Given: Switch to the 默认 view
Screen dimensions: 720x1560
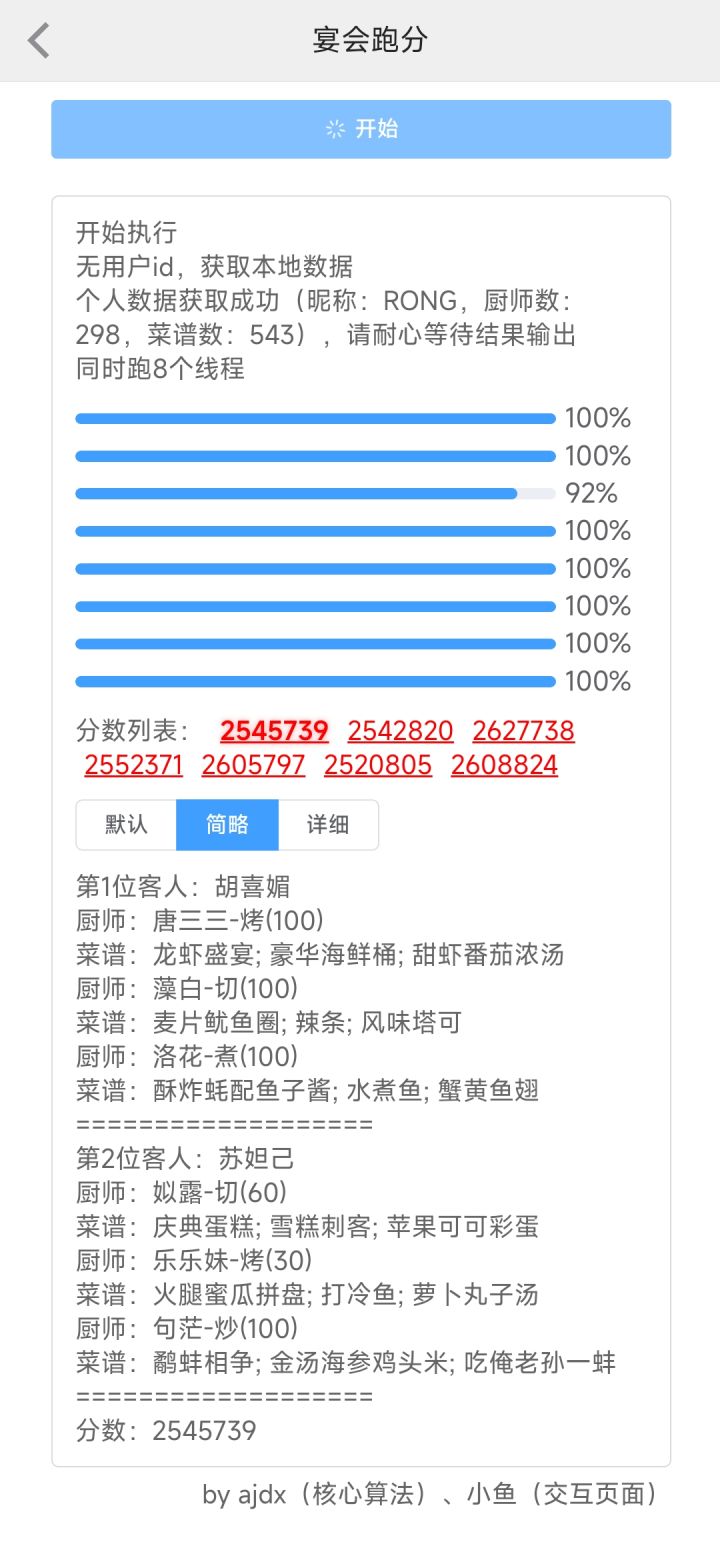Looking at the screenshot, I should coord(126,825).
